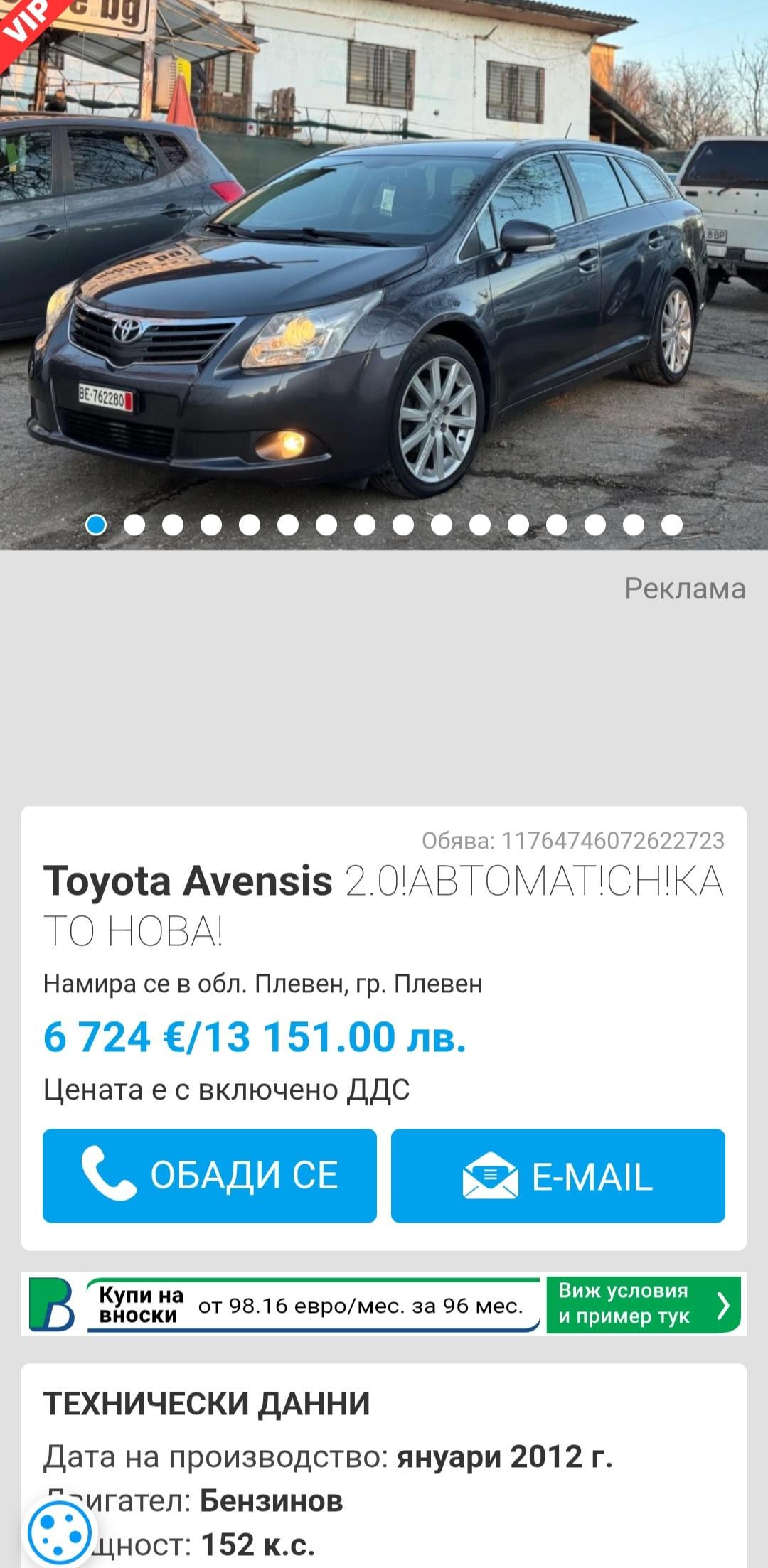Open the Купи на вноски financing banner
The height and width of the screenshot is (1568, 768).
click(384, 1304)
